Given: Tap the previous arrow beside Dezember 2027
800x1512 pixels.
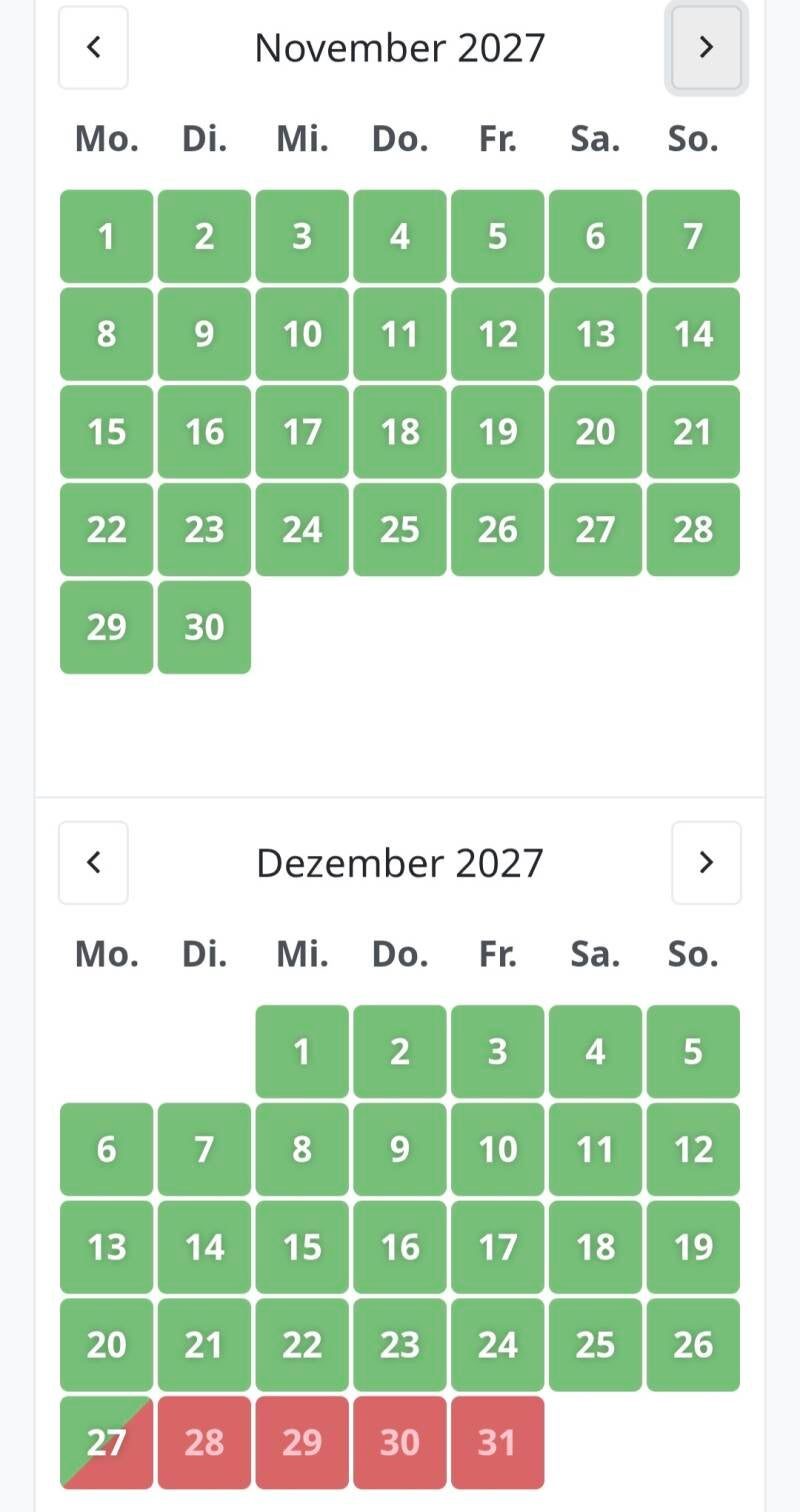Looking at the screenshot, I should pos(93,862).
